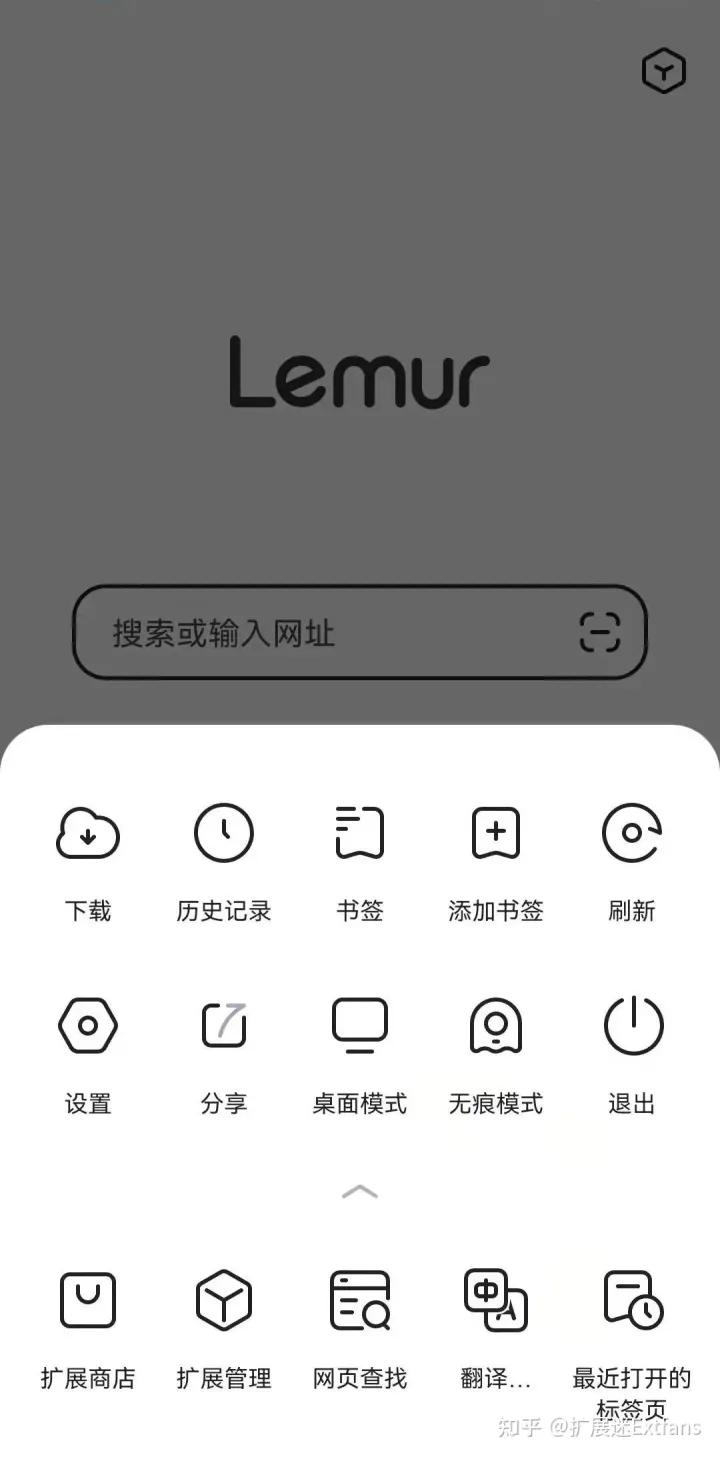Switch to 无痕模式 incognito

[x=496, y=1050]
